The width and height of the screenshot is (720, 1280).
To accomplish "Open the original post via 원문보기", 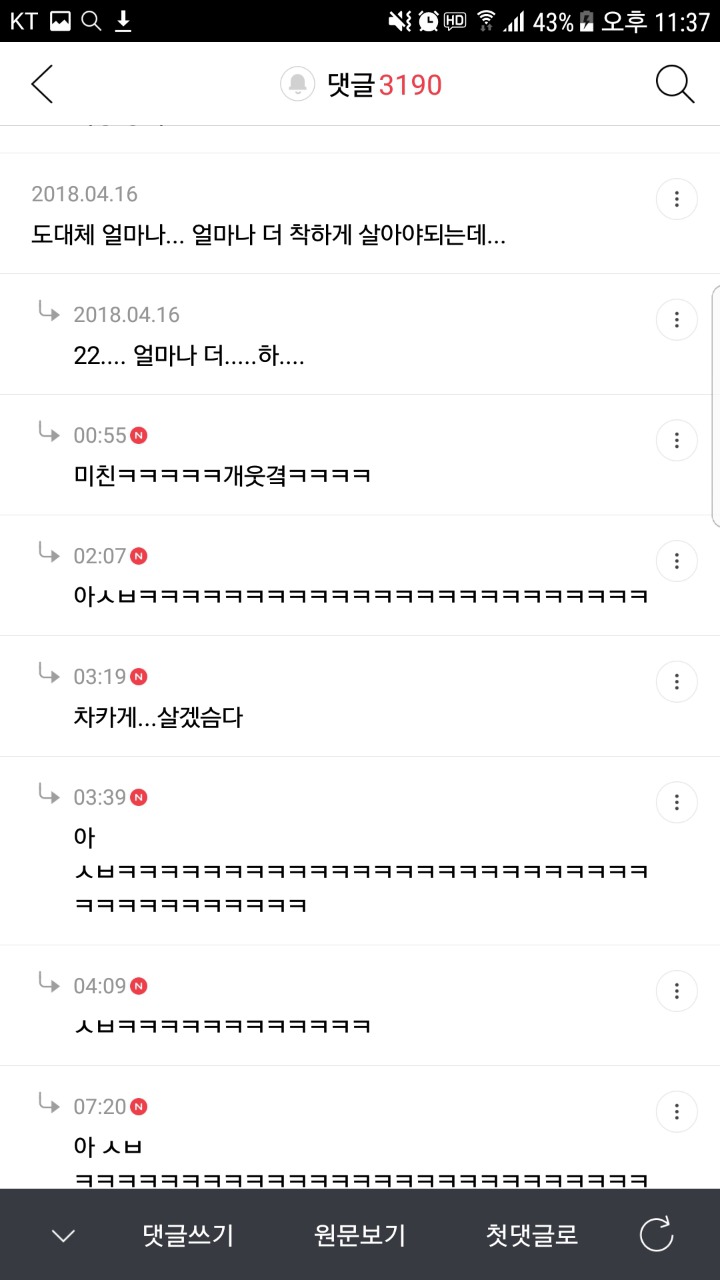I will point(360,1236).
